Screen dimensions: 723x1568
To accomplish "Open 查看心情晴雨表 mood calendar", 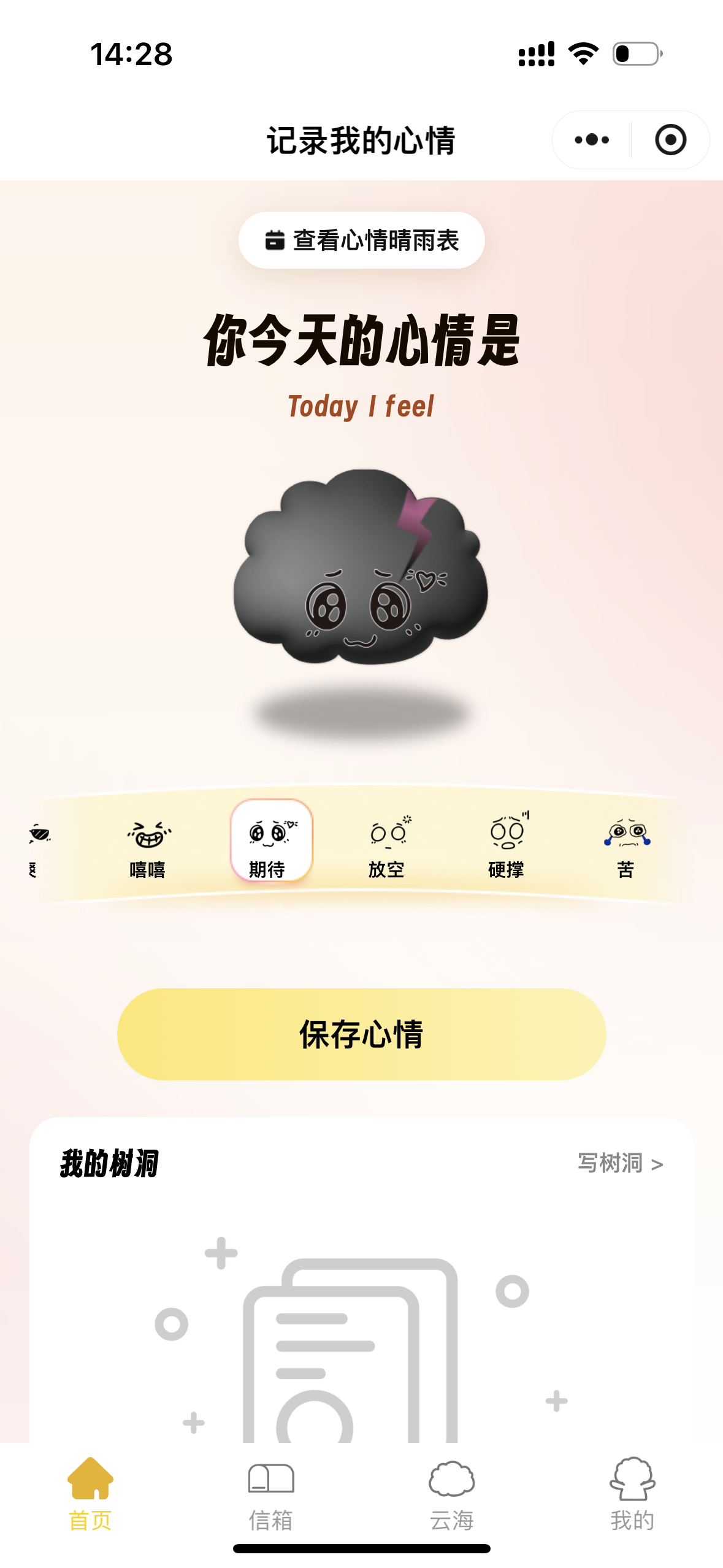I will (361, 240).
